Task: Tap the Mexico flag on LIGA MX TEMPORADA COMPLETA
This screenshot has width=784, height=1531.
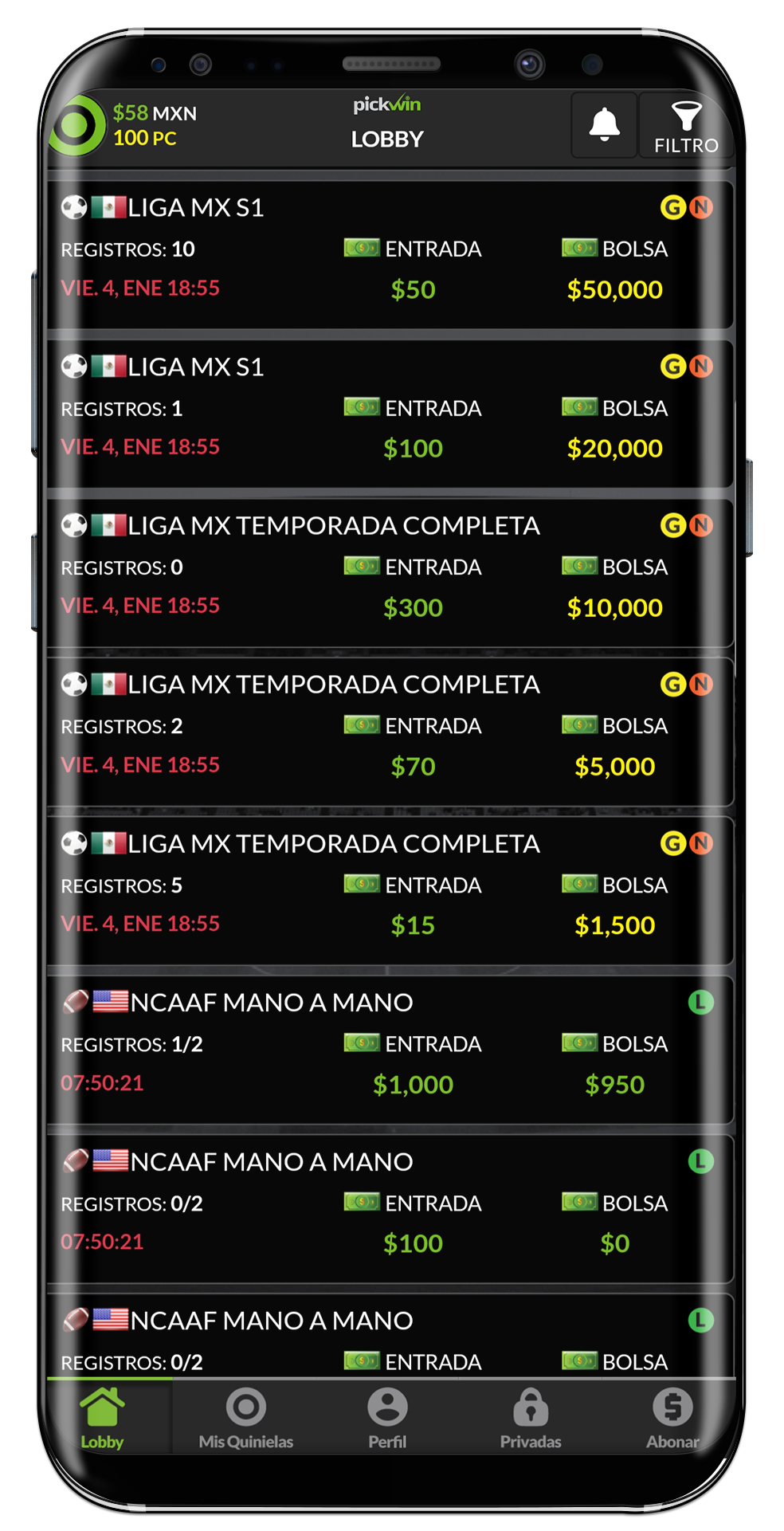Action: click(x=109, y=525)
